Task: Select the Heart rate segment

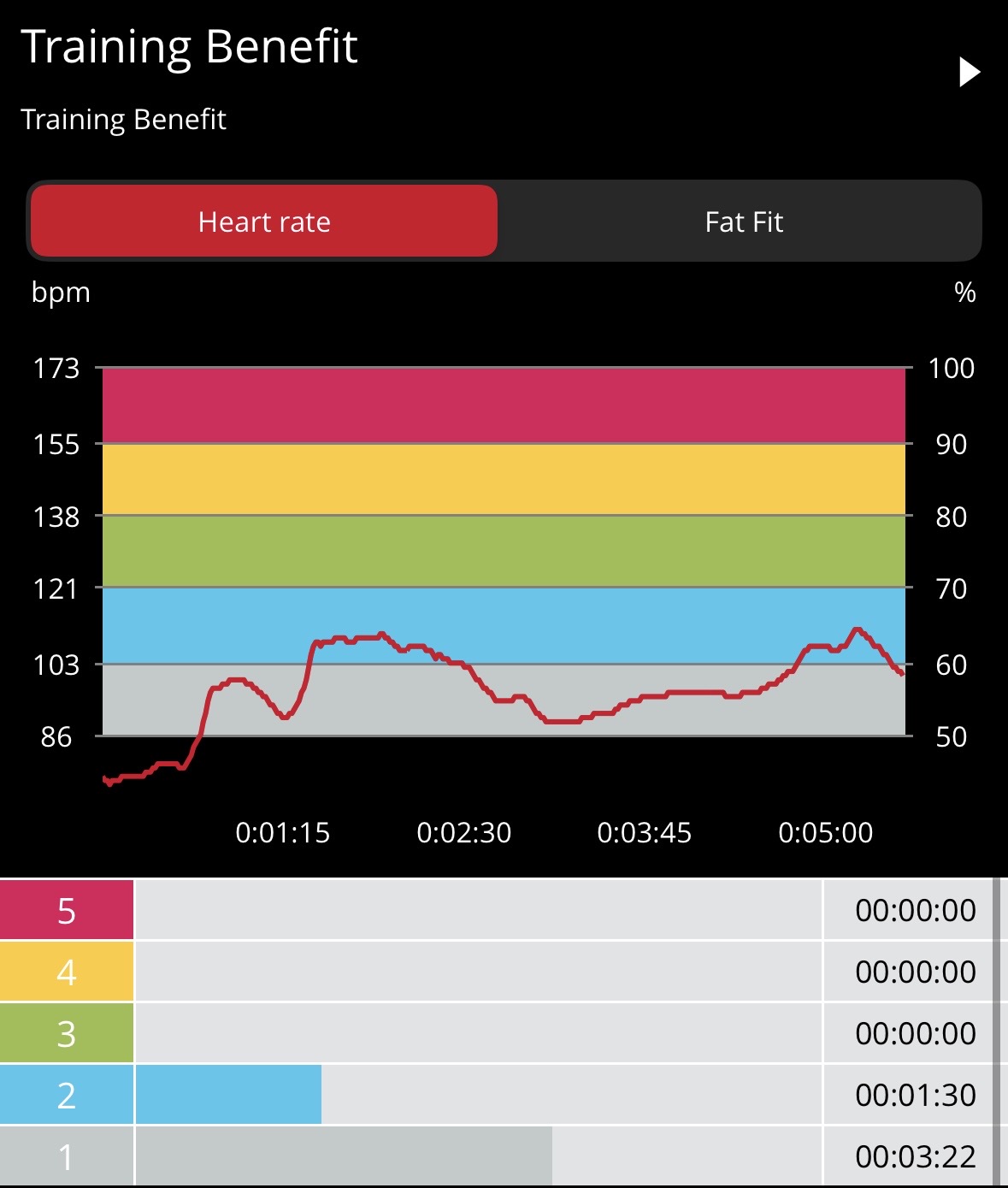Action: 264,222
